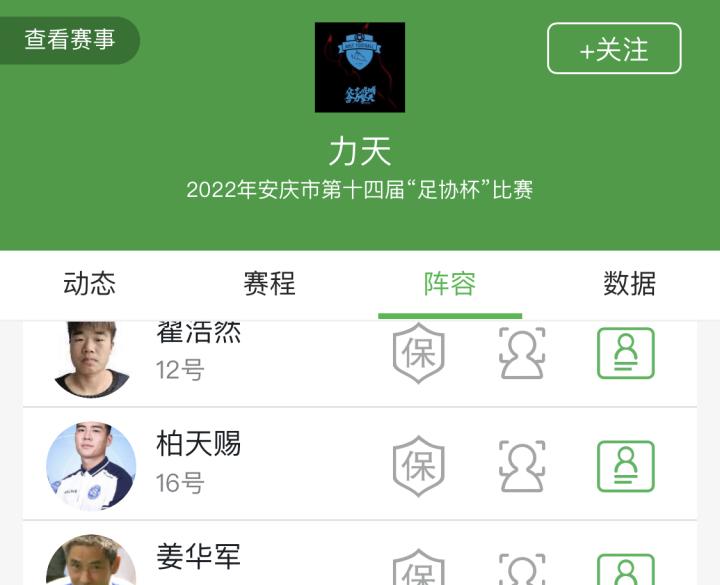Tap the 查看赛事 button

69,40
